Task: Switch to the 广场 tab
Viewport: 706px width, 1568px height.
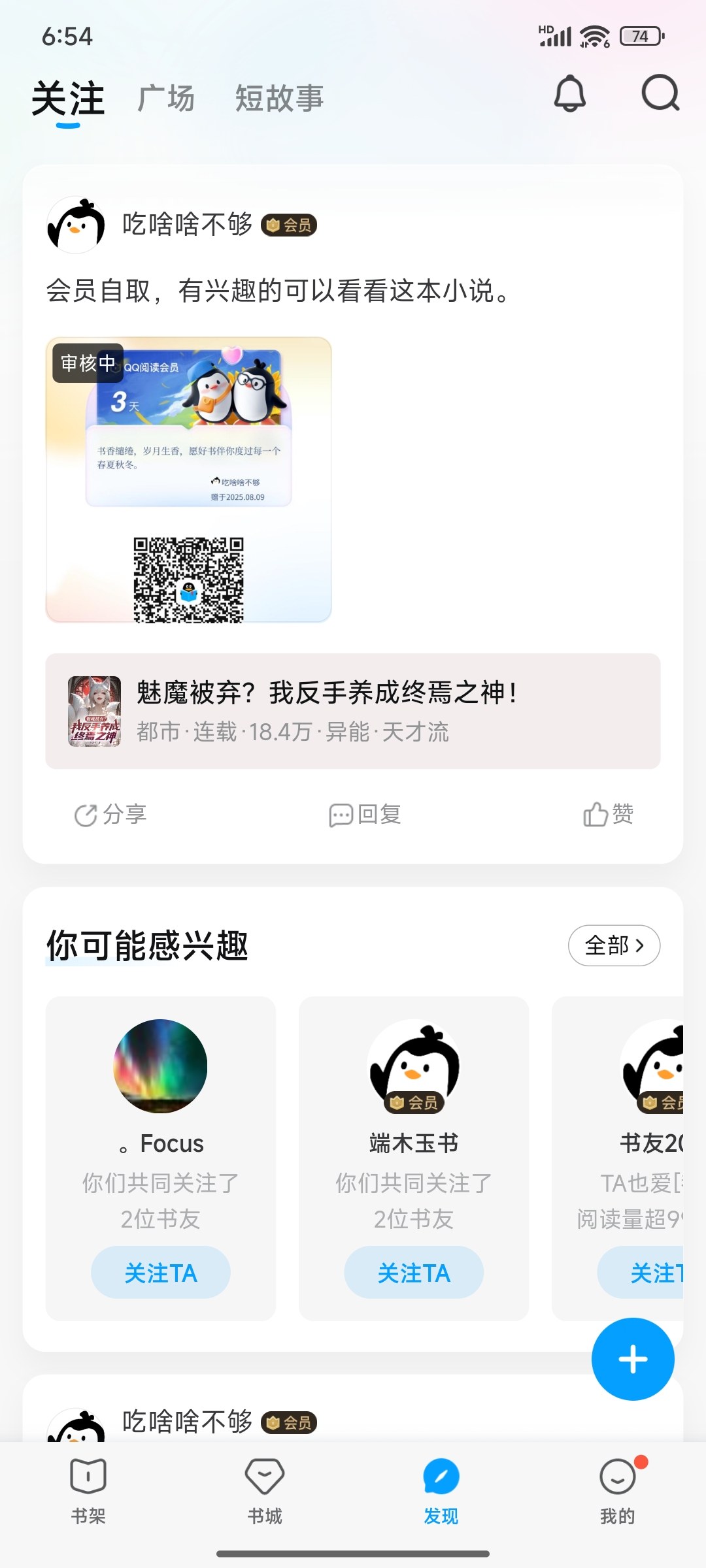Action: (x=166, y=99)
